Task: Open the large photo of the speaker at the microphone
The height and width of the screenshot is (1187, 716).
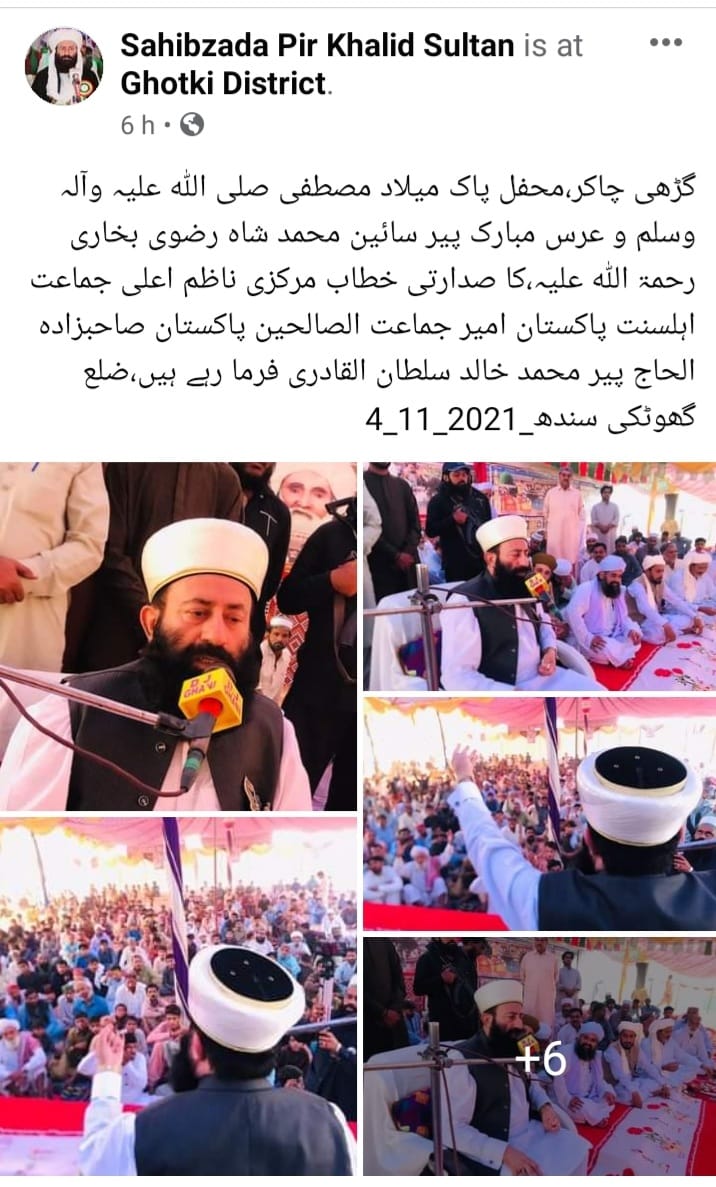Action: (179, 636)
